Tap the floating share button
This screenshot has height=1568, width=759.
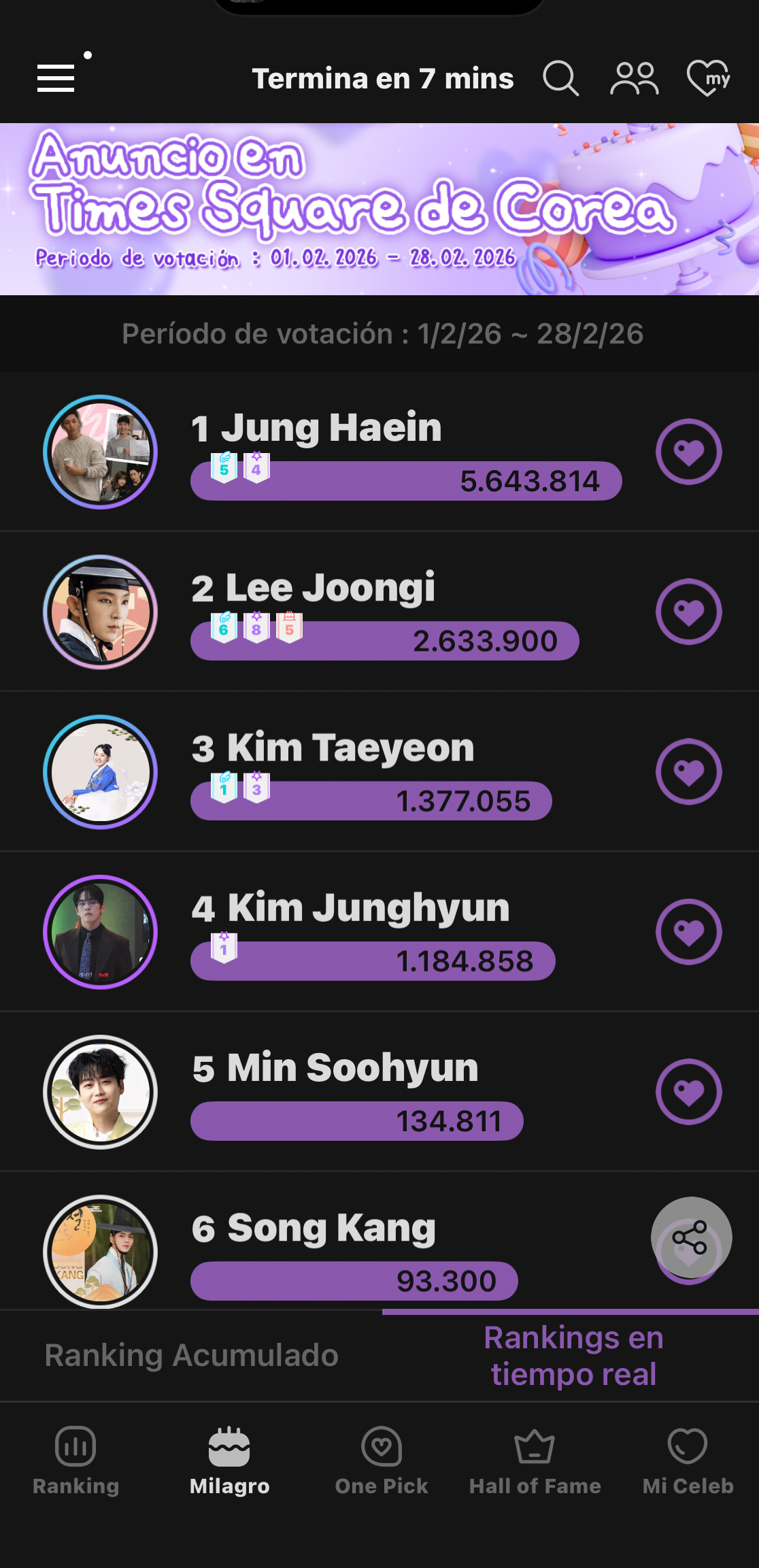tap(691, 1238)
